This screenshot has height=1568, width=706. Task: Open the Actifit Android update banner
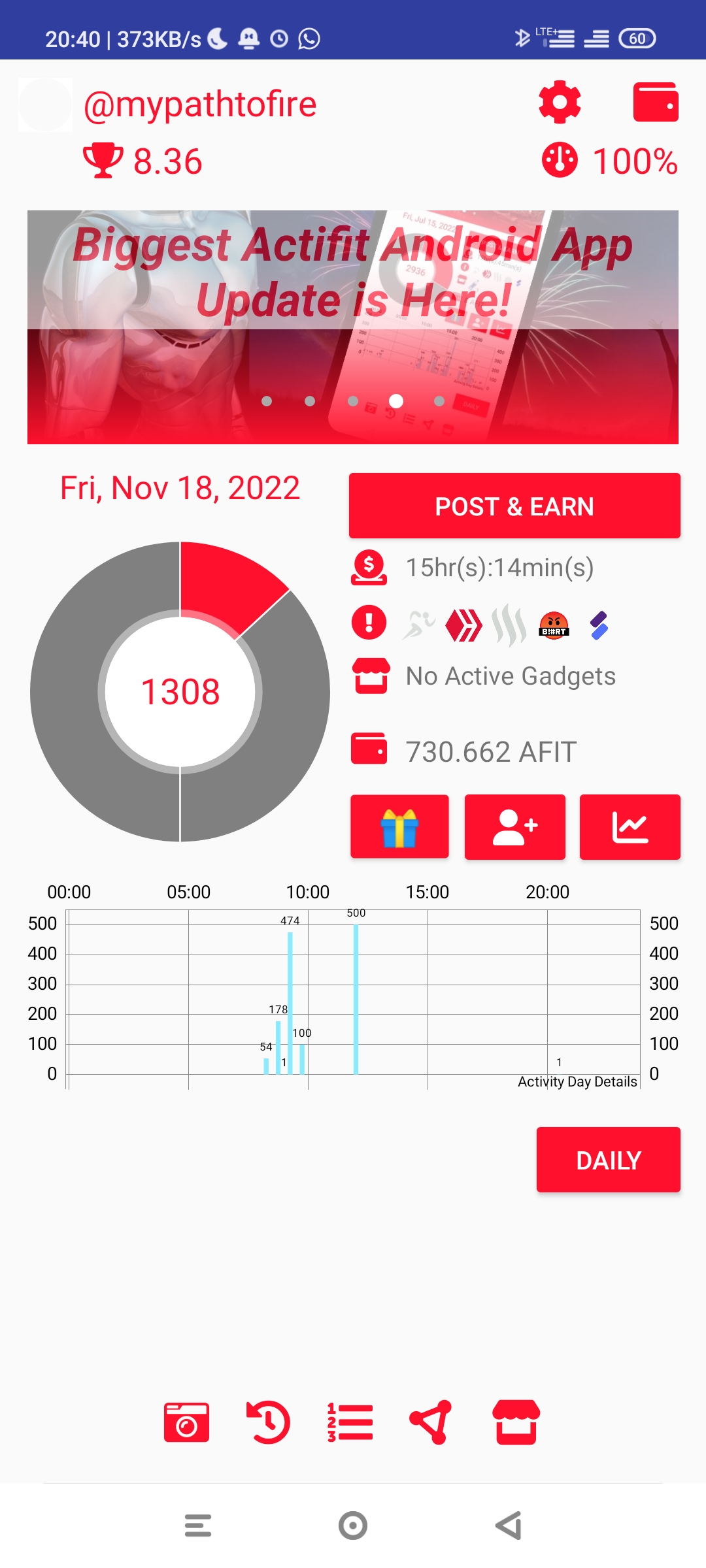point(353,327)
